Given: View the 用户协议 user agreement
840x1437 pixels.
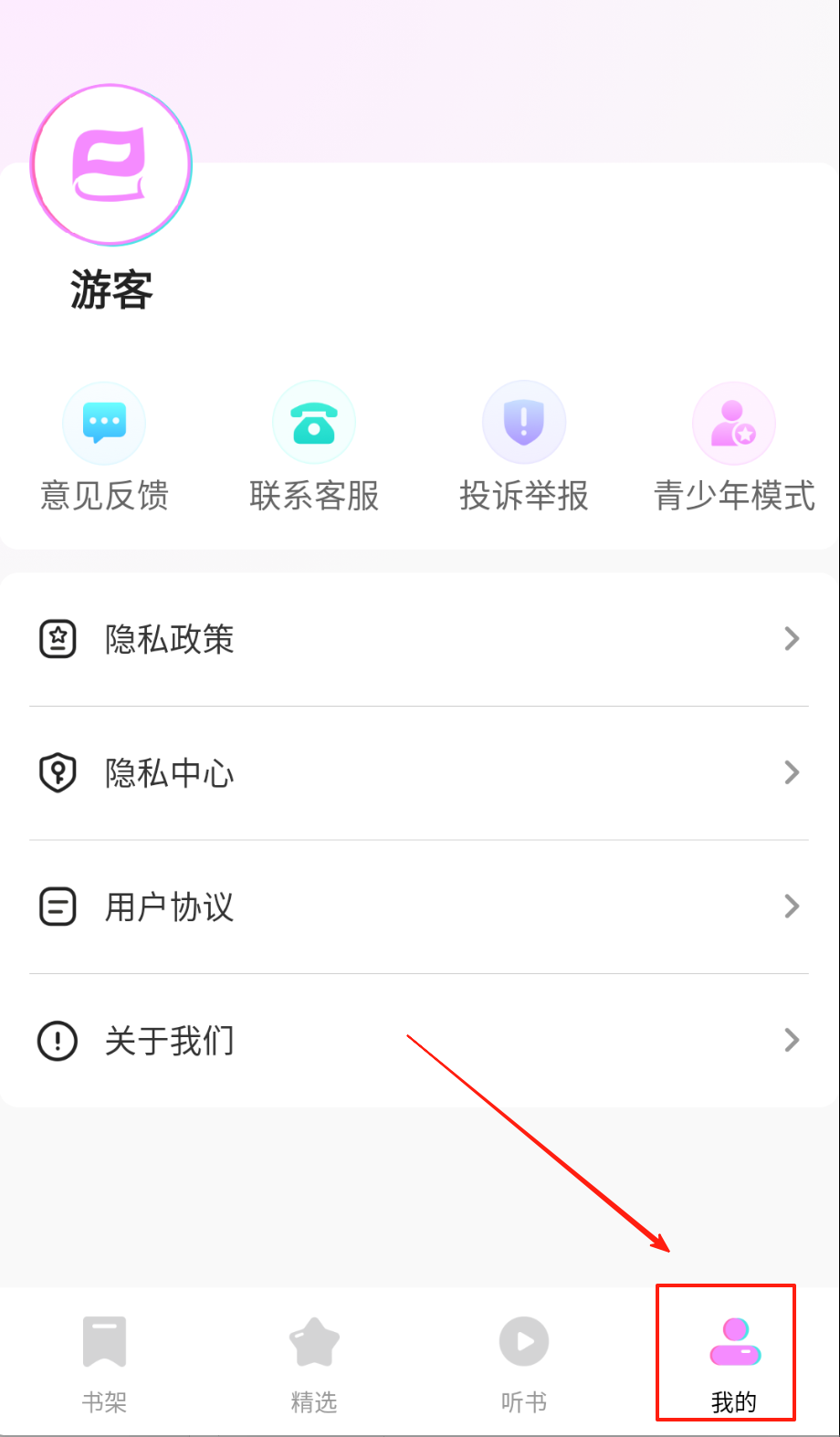Looking at the screenshot, I should (419, 907).
